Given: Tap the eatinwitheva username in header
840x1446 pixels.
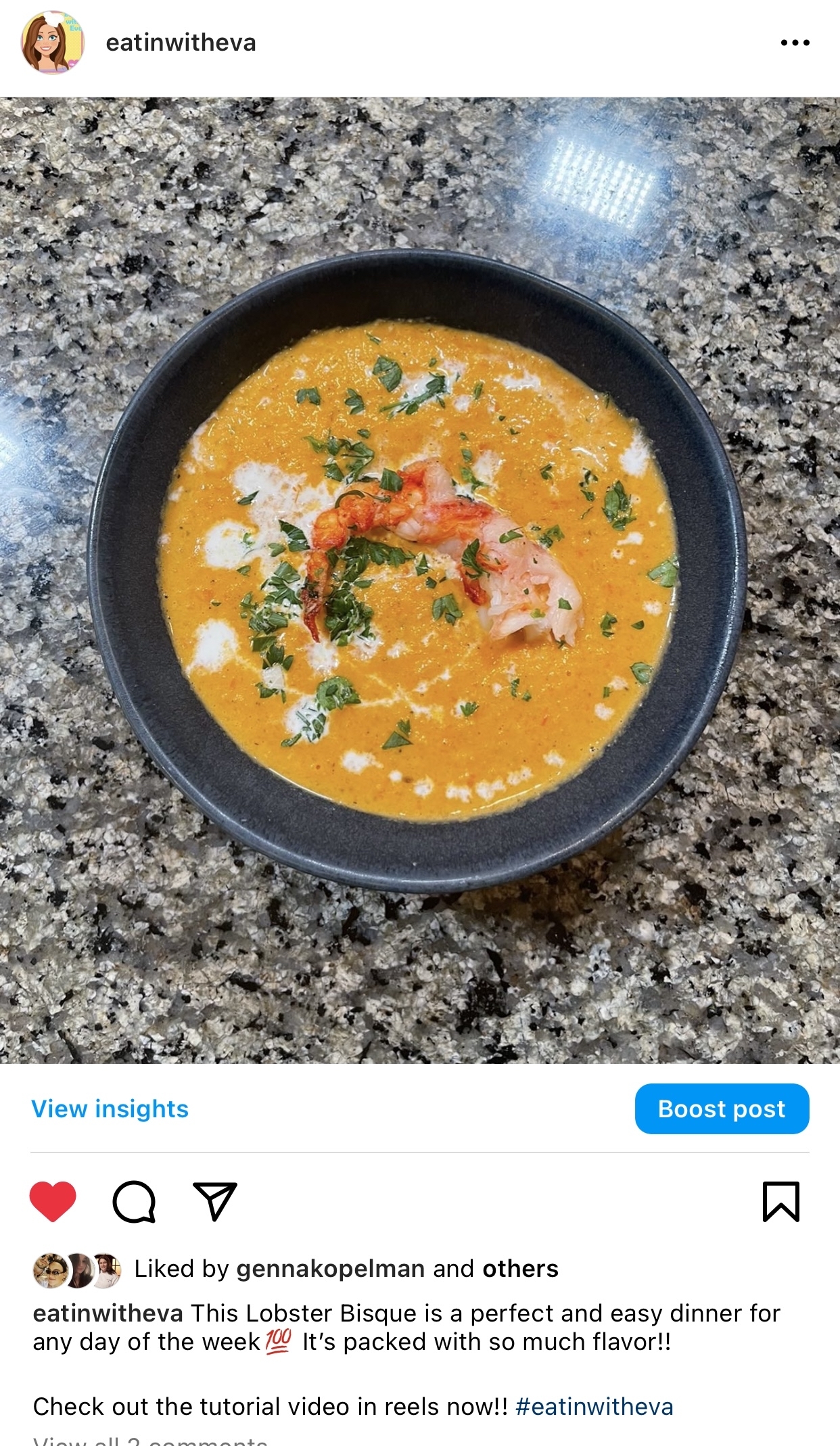Looking at the screenshot, I should pyautogui.click(x=181, y=43).
